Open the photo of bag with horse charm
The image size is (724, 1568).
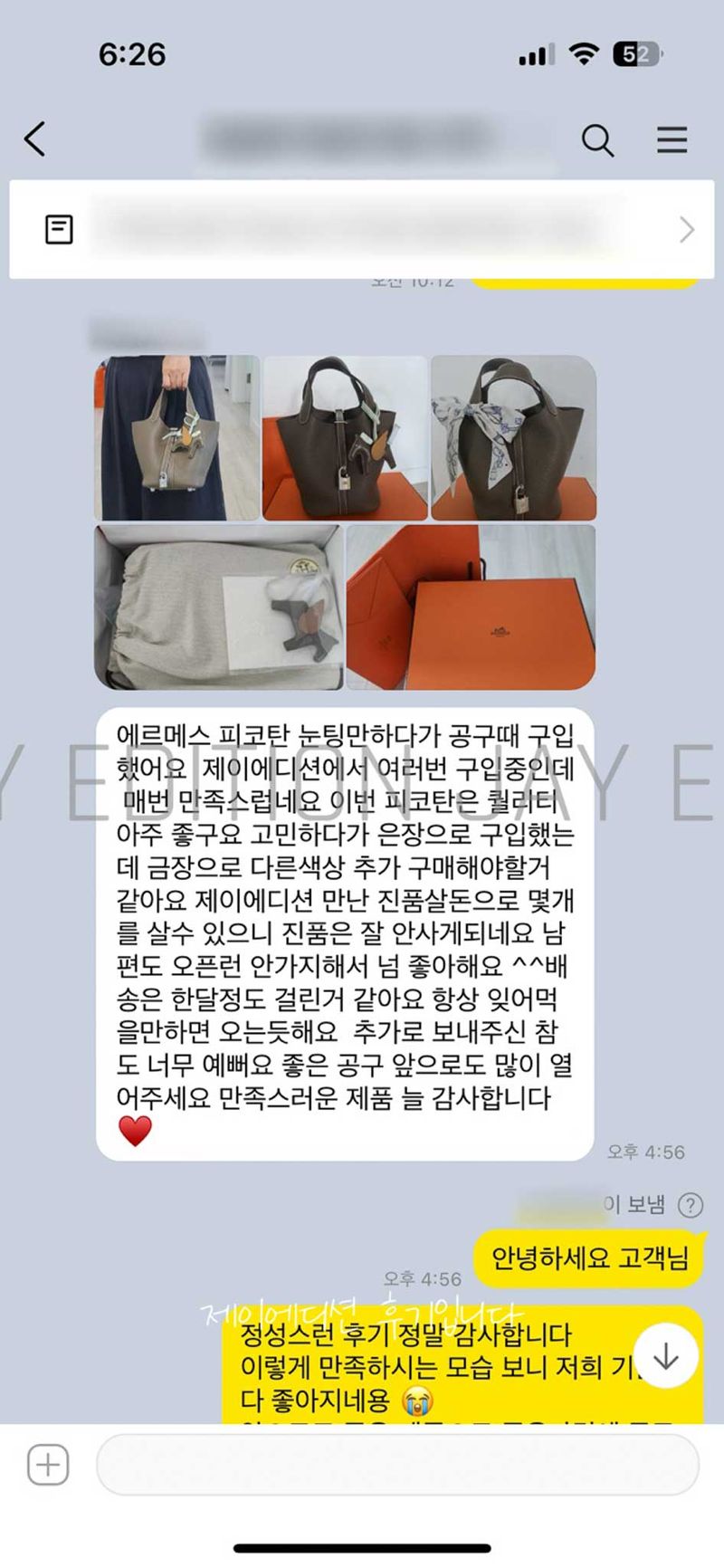[x=345, y=438]
